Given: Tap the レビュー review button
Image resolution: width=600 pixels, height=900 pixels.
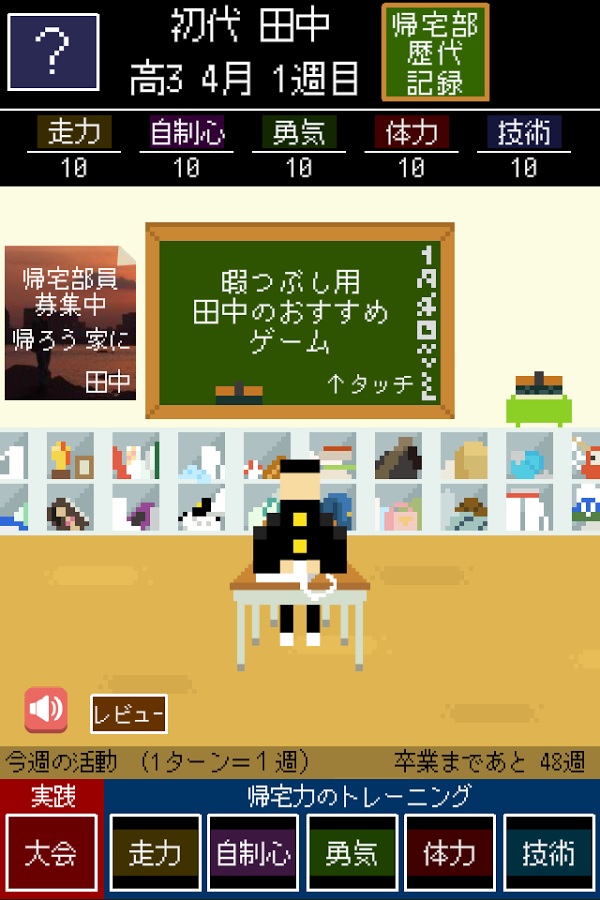Looking at the screenshot, I should point(129,714).
